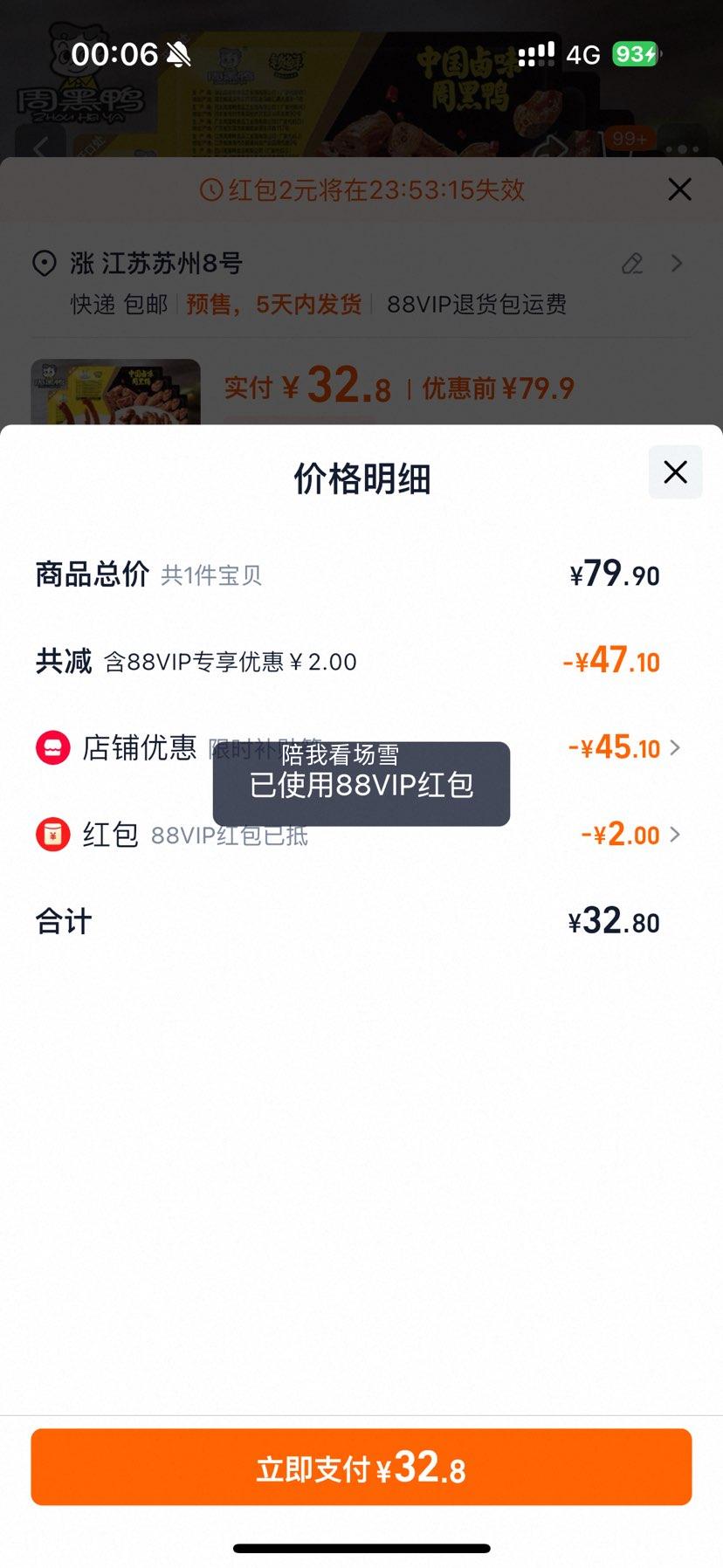This screenshot has width=723, height=1568.
Task: Close the 价格明细 price detail panel
Action: coord(675,472)
